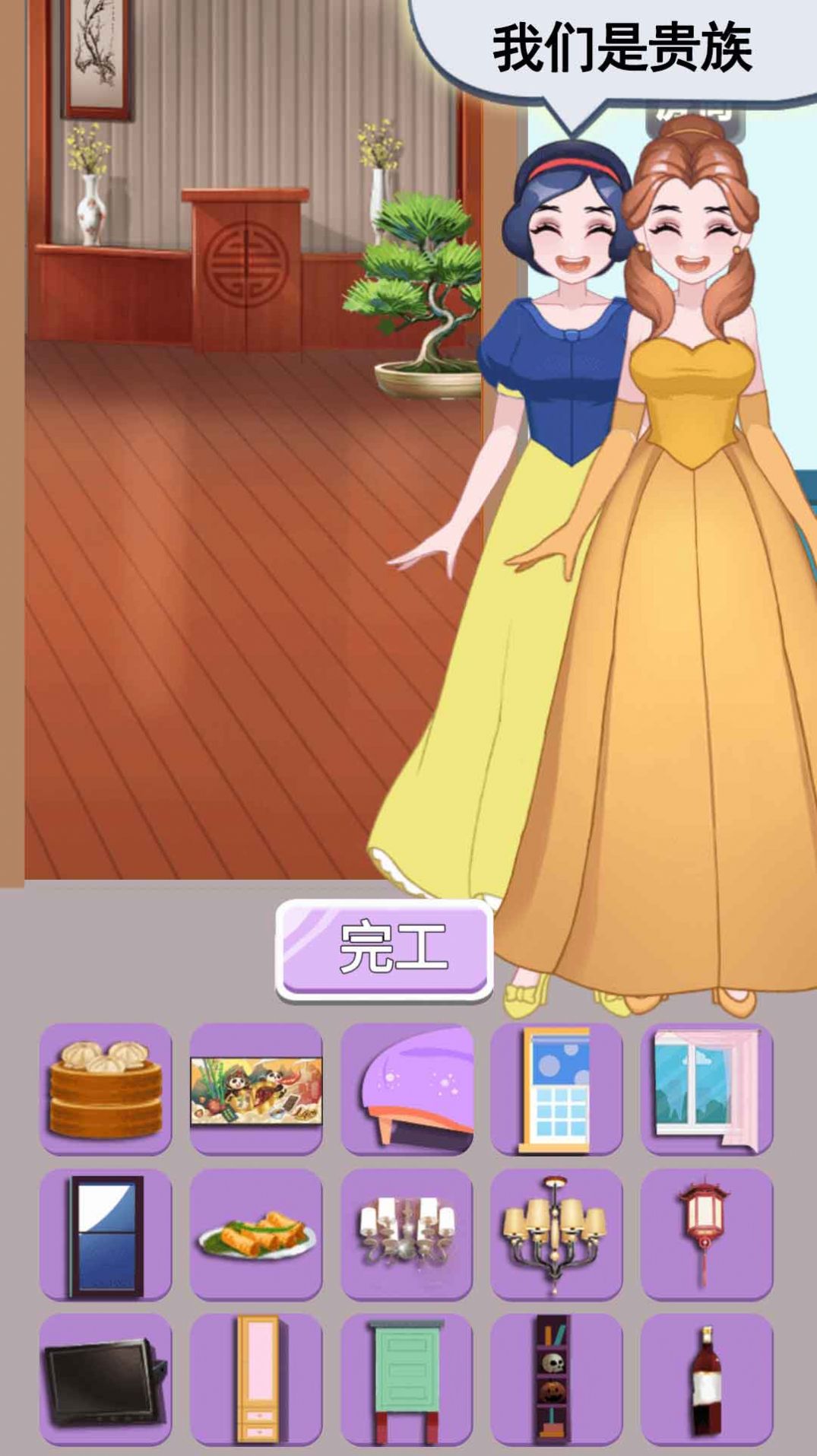Select the steamed buns basket item
The width and height of the screenshot is (817, 1456).
click(x=106, y=1088)
